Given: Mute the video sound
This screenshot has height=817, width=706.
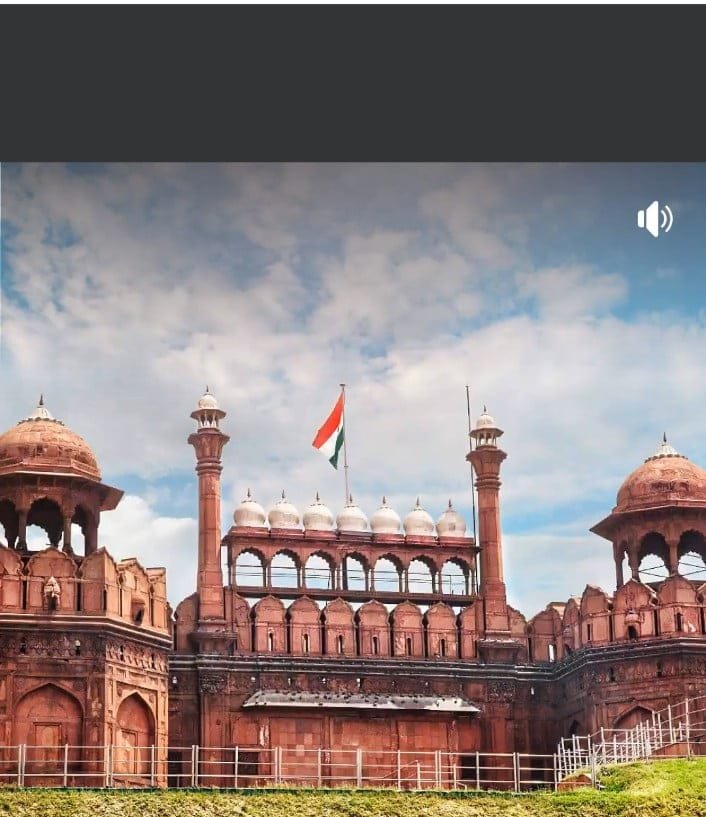Looking at the screenshot, I should tap(655, 219).
